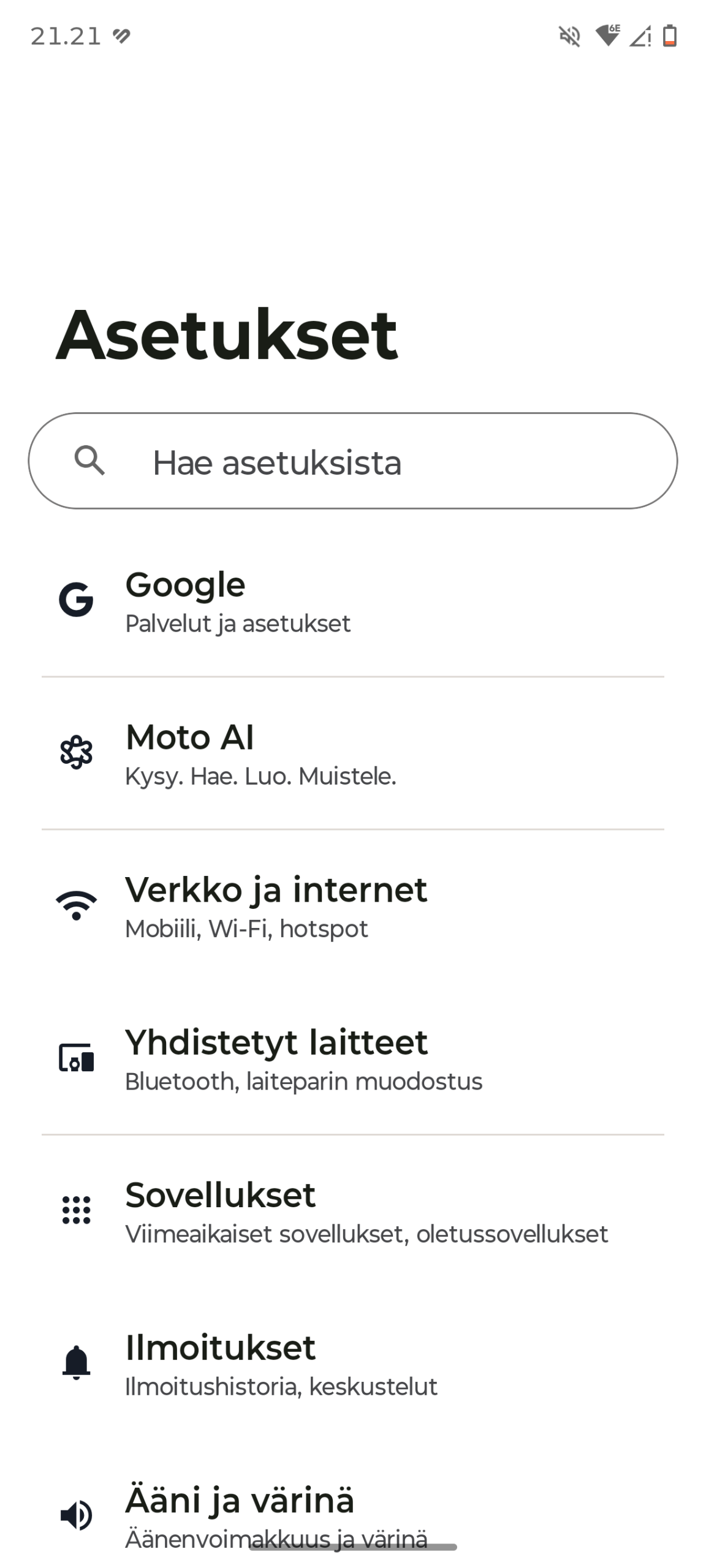
Task: Tap the Hae asetuksista search field
Action: coord(352,461)
